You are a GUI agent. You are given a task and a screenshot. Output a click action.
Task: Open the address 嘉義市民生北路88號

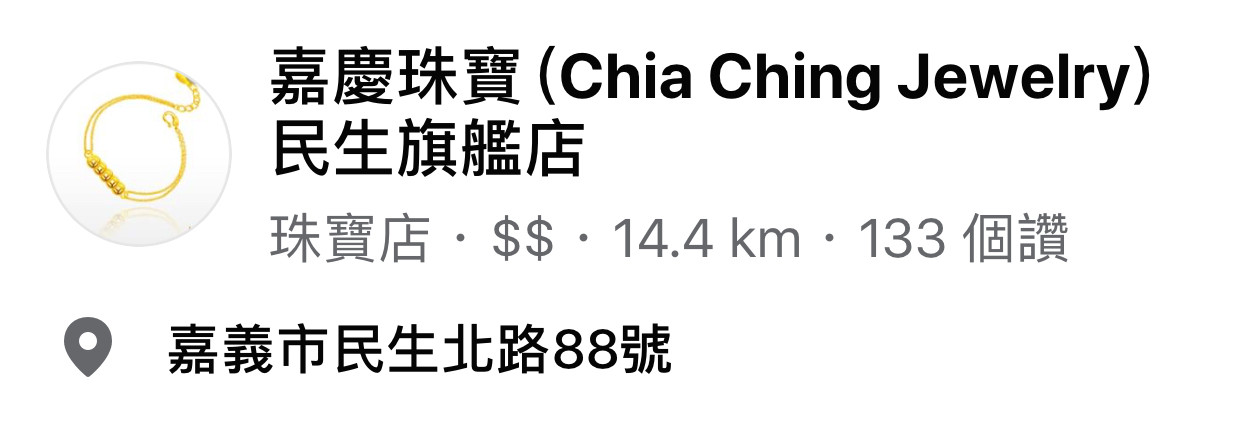tap(420, 353)
